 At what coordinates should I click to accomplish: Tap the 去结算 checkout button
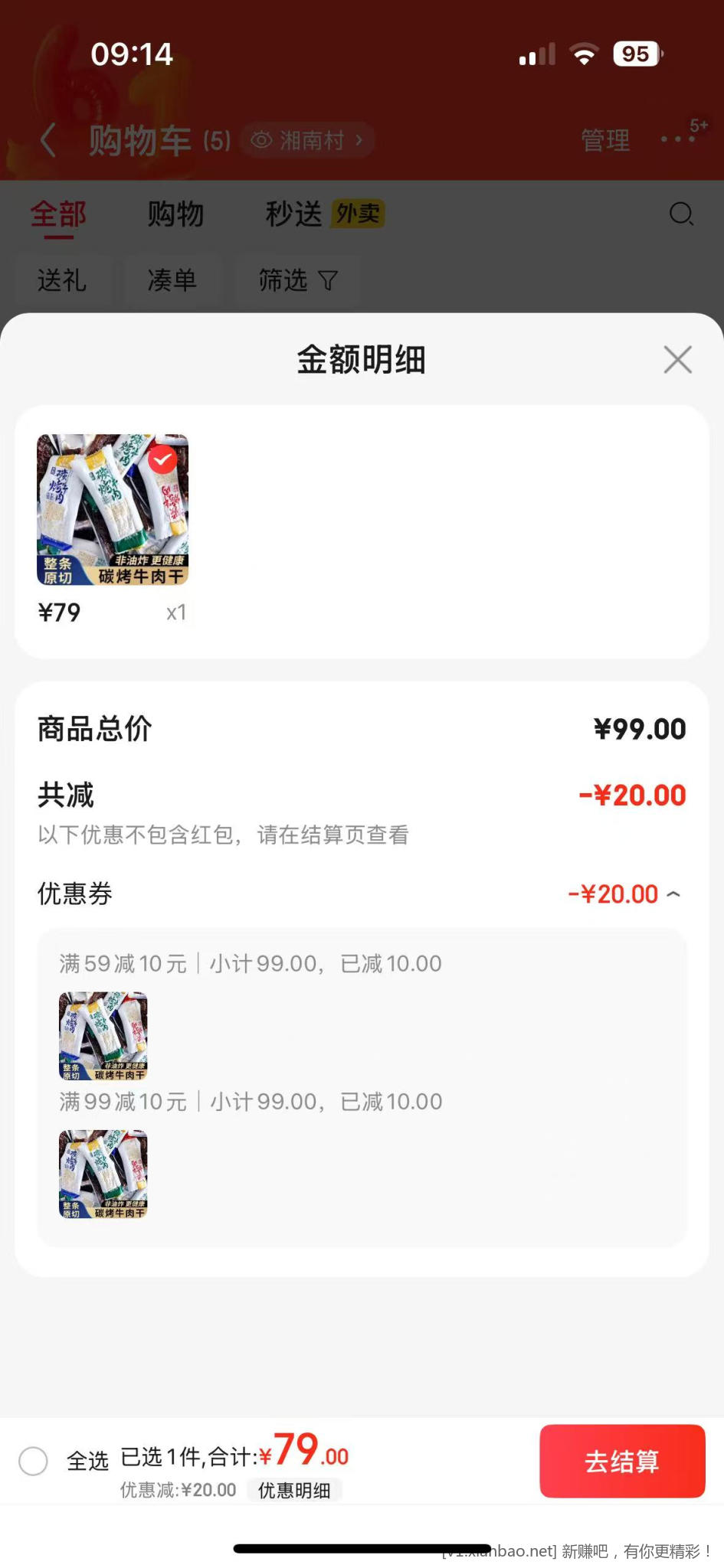click(x=622, y=1460)
